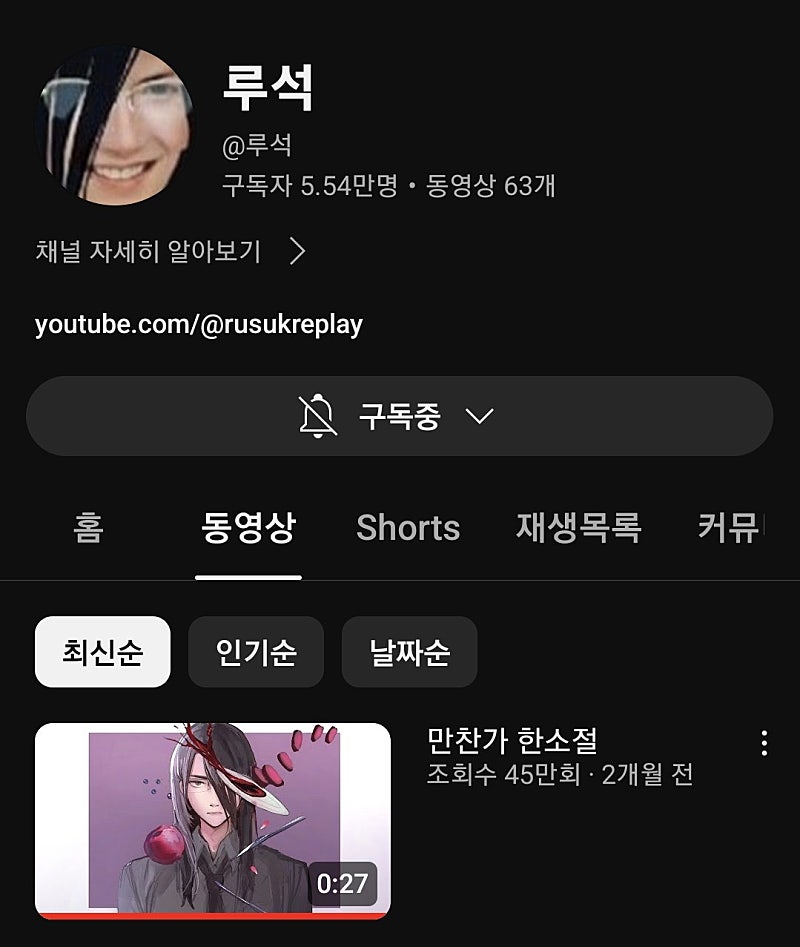
Task: Select the 동영상 tab
Action: pyautogui.click(x=248, y=527)
